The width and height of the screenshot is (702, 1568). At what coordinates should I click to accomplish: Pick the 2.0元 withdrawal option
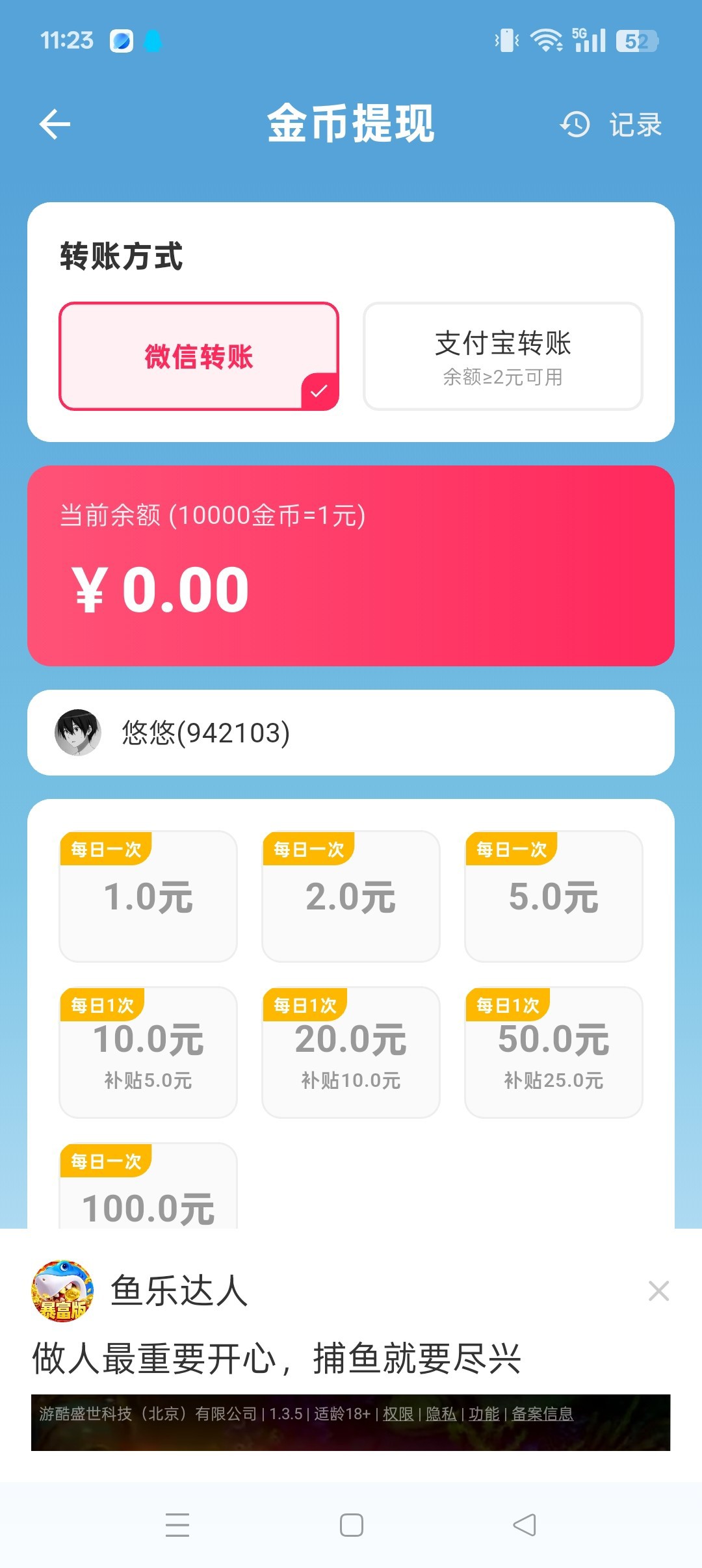tap(351, 896)
